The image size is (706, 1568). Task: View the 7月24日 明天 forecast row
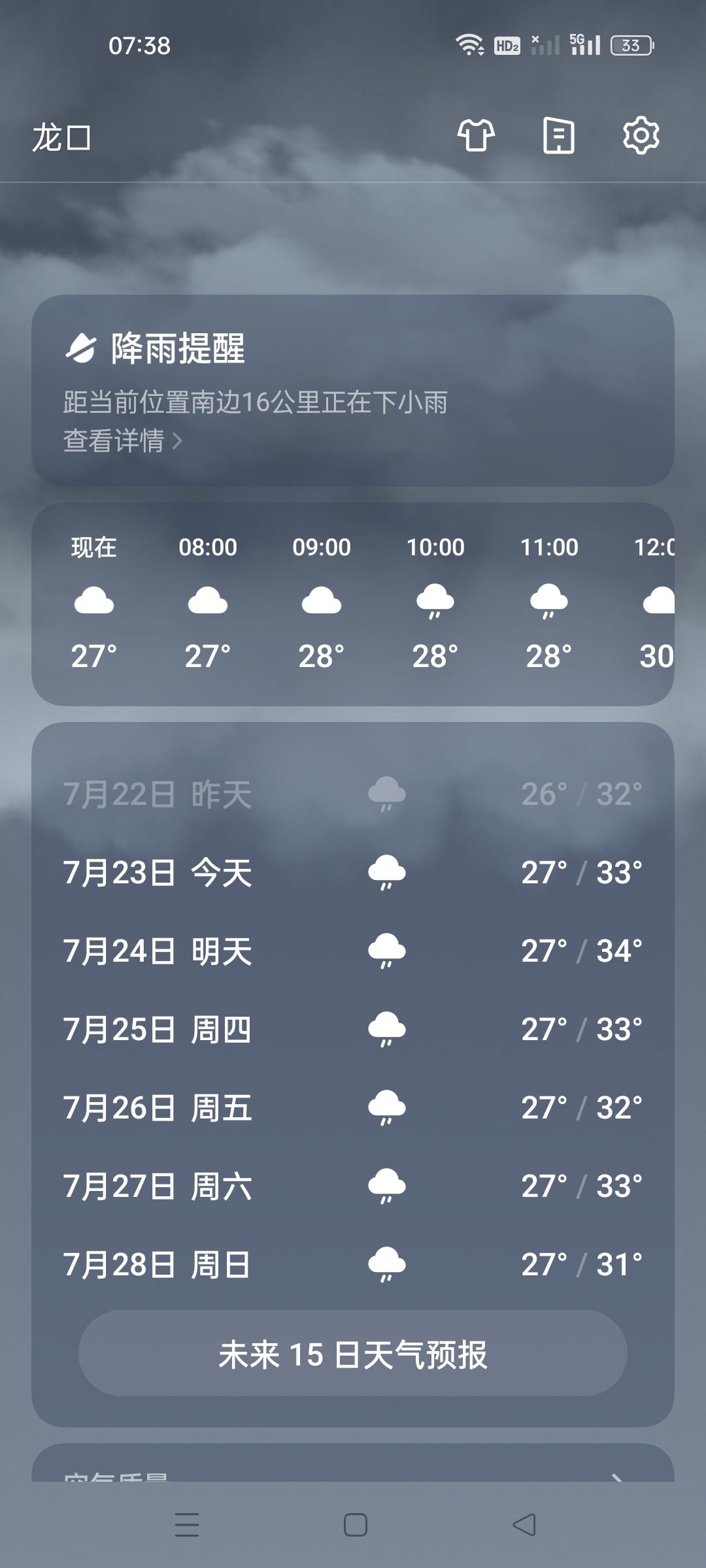tap(353, 951)
